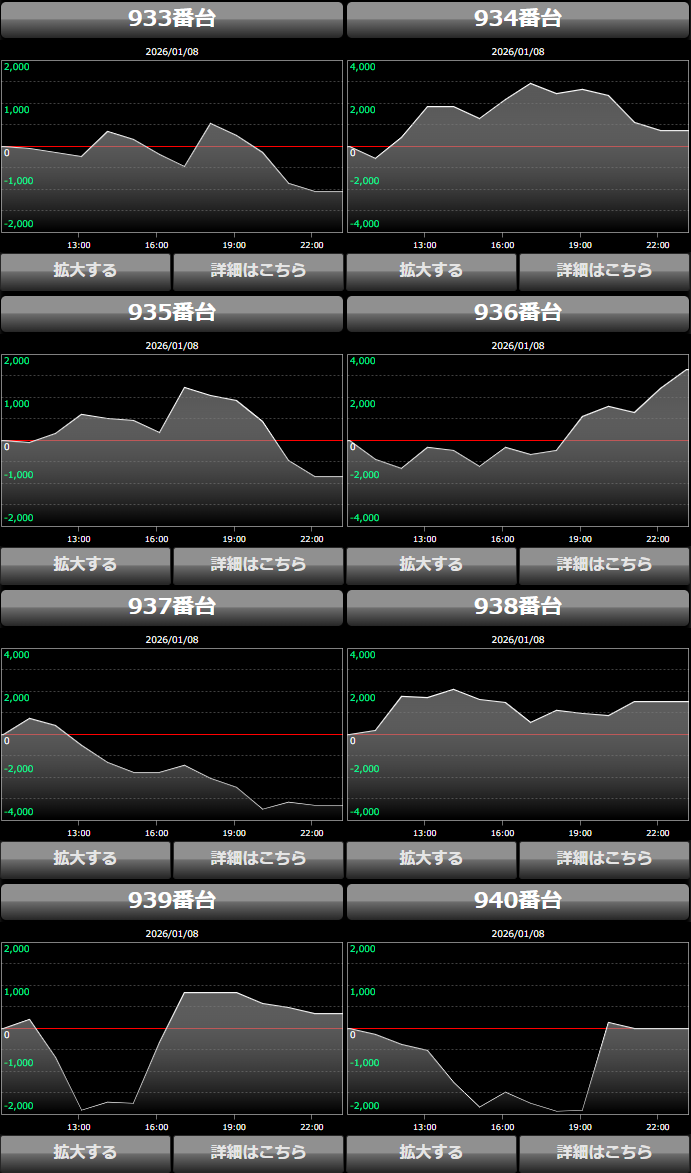The image size is (691, 1173).
Task: Tap 拡大する under the 939番台 graph
Action: pos(85,1153)
